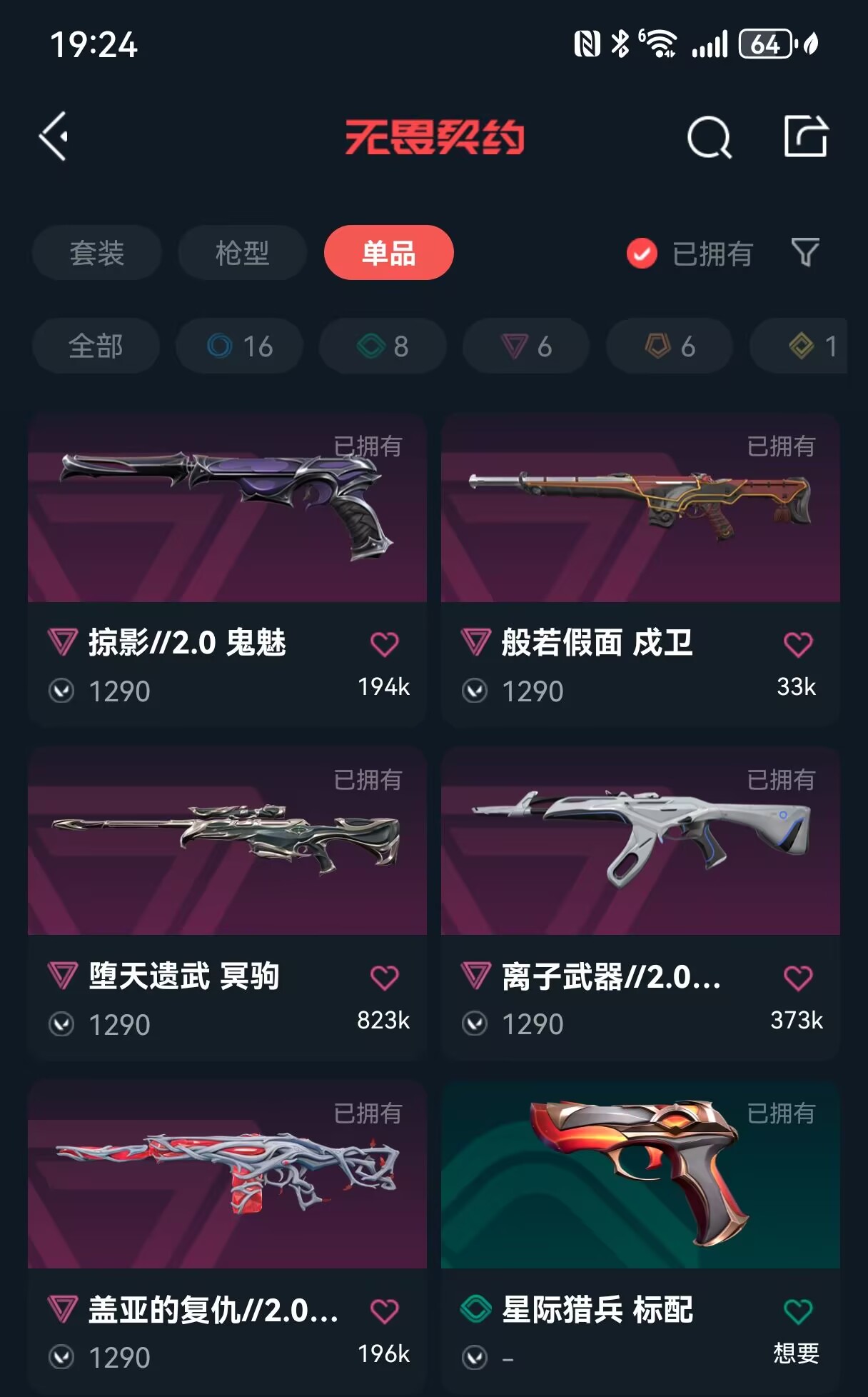Filter by the orange tier chip showing 6

tap(670, 346)
